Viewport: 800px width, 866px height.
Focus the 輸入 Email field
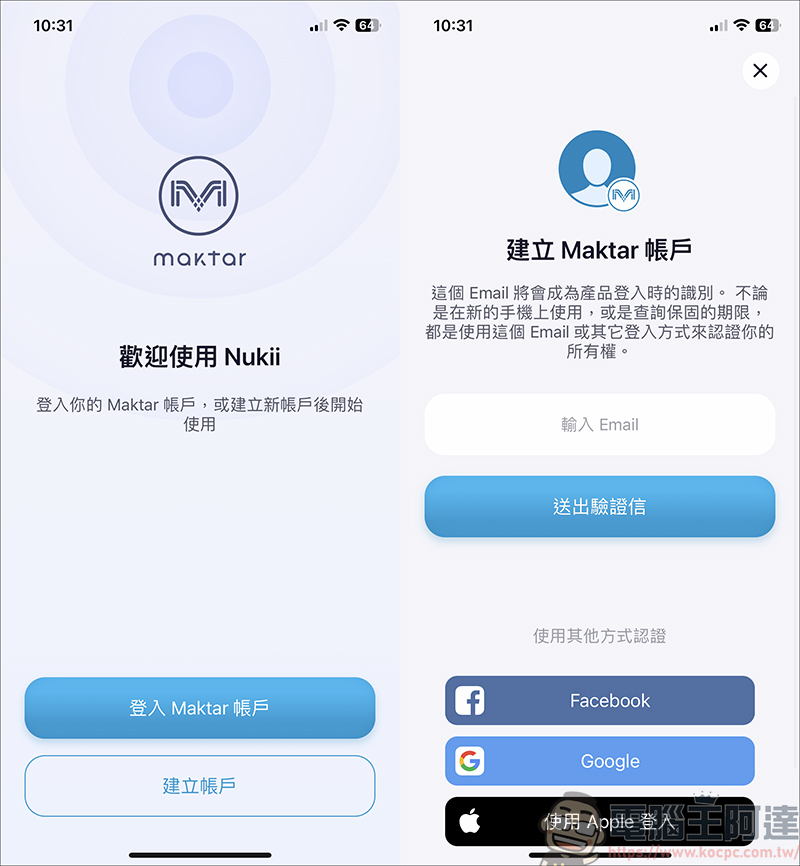coord(600,425)
